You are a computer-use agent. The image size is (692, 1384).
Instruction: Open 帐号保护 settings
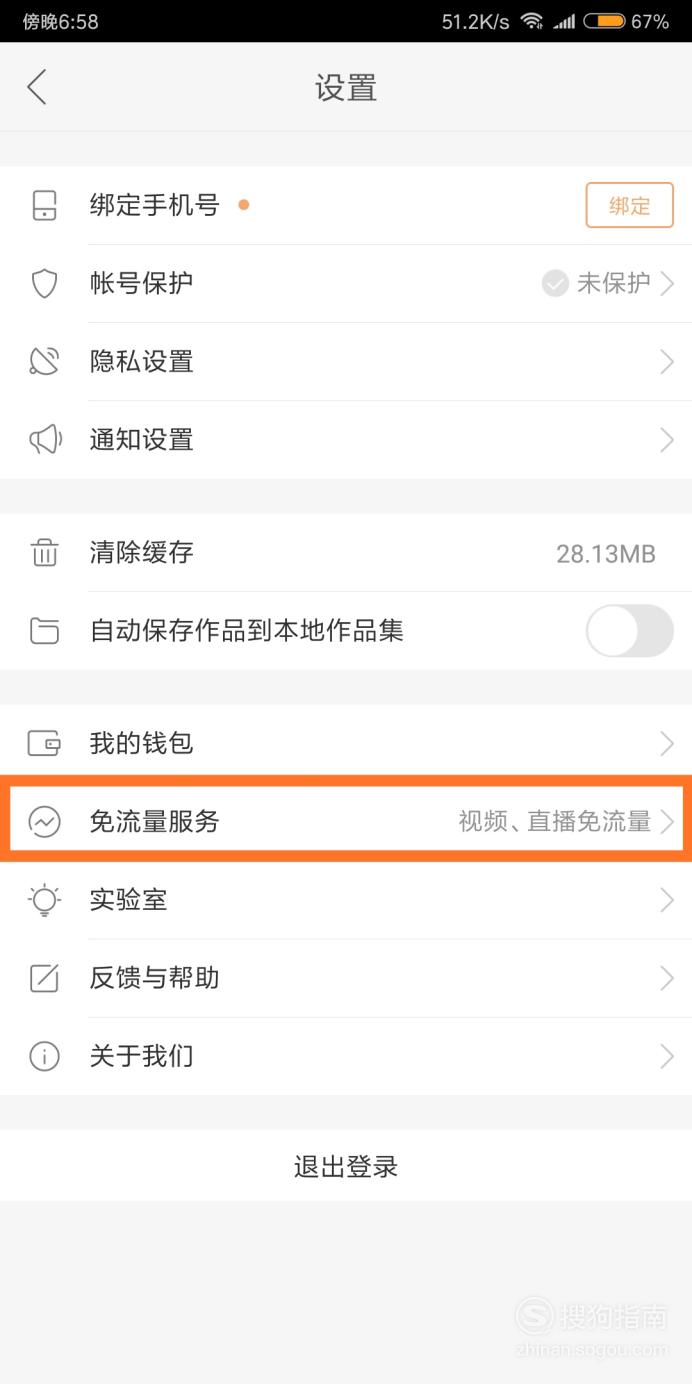(x=346, y=284)
